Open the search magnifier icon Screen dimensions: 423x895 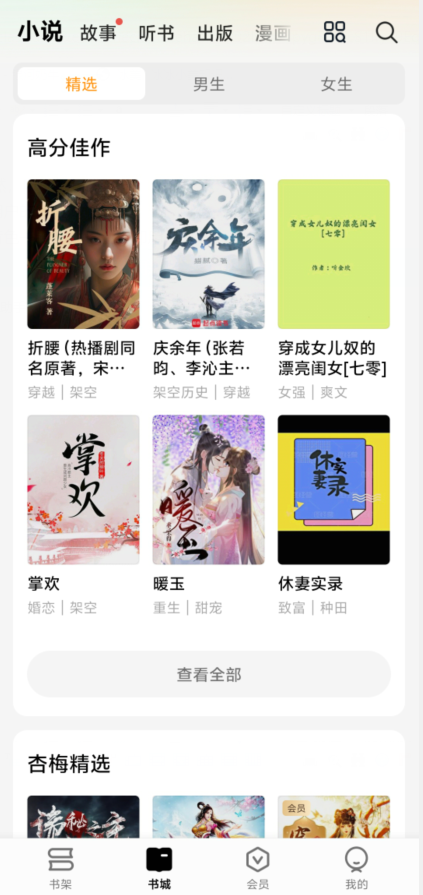[x=386, y=32]
